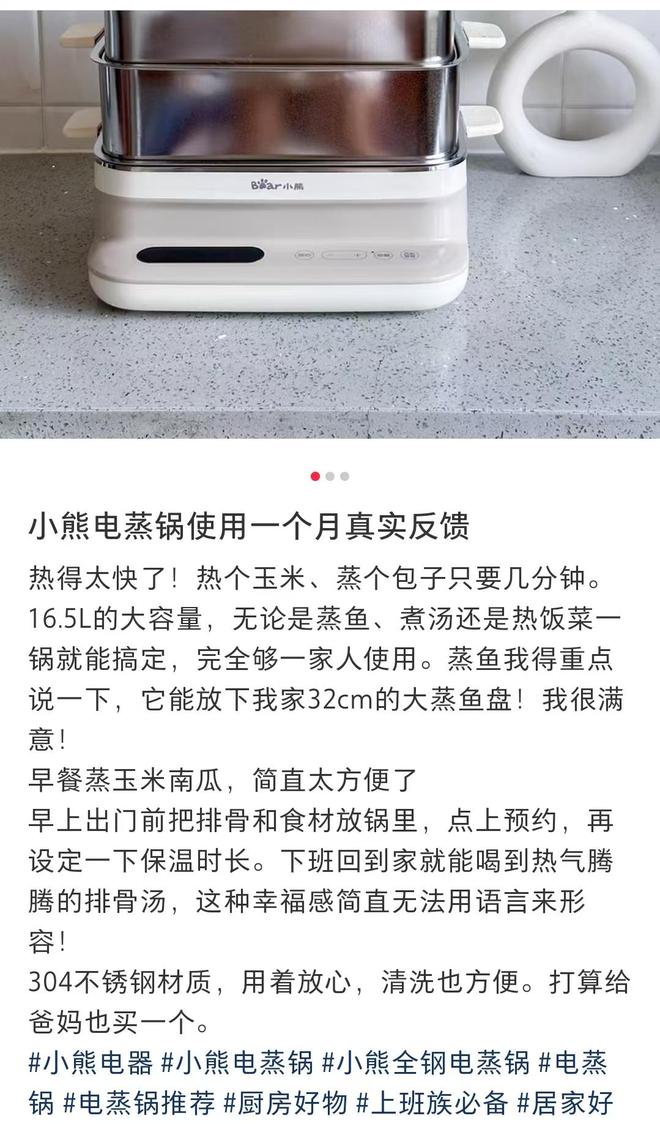Tap the image page indicator dots

330,476
